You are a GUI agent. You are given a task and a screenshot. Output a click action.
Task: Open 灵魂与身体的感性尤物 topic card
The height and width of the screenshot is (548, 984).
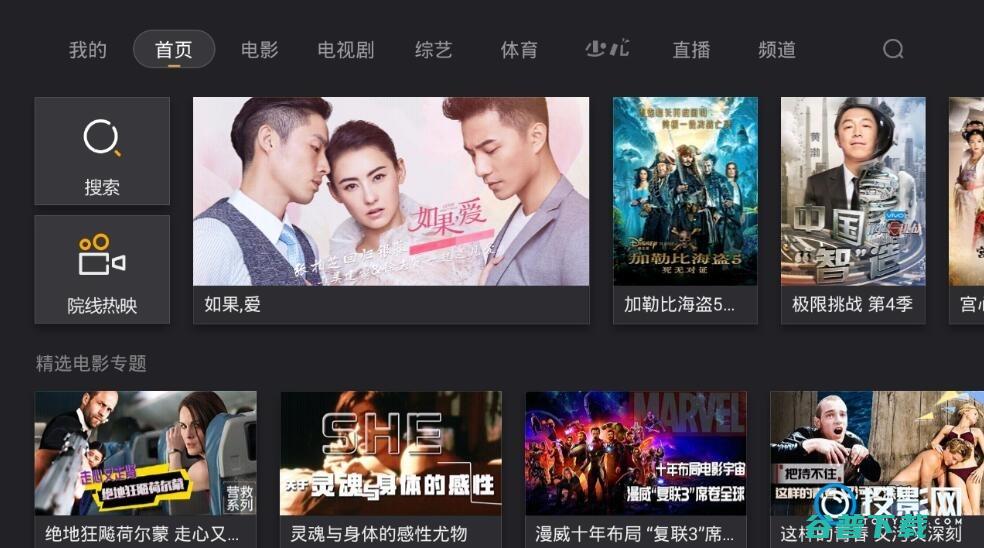point(391,465)
